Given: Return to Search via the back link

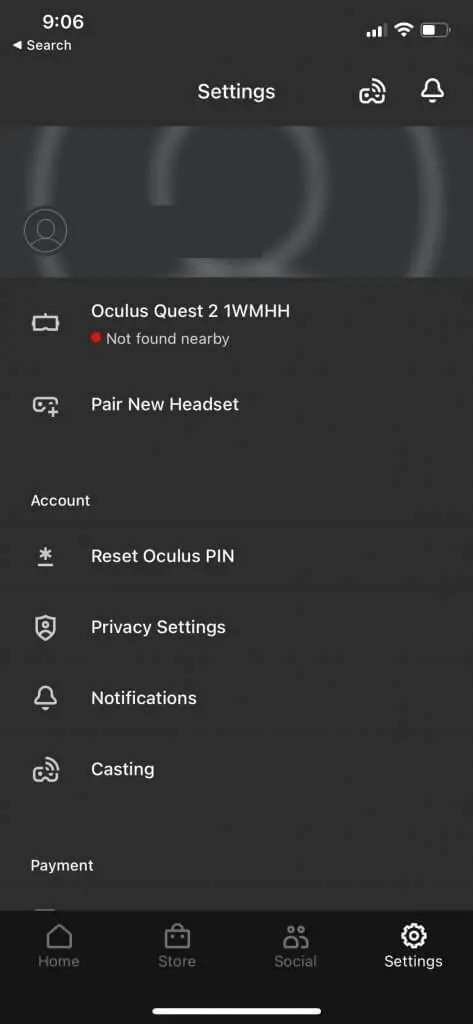Looking at the screenshot, I should click(42, 45).
